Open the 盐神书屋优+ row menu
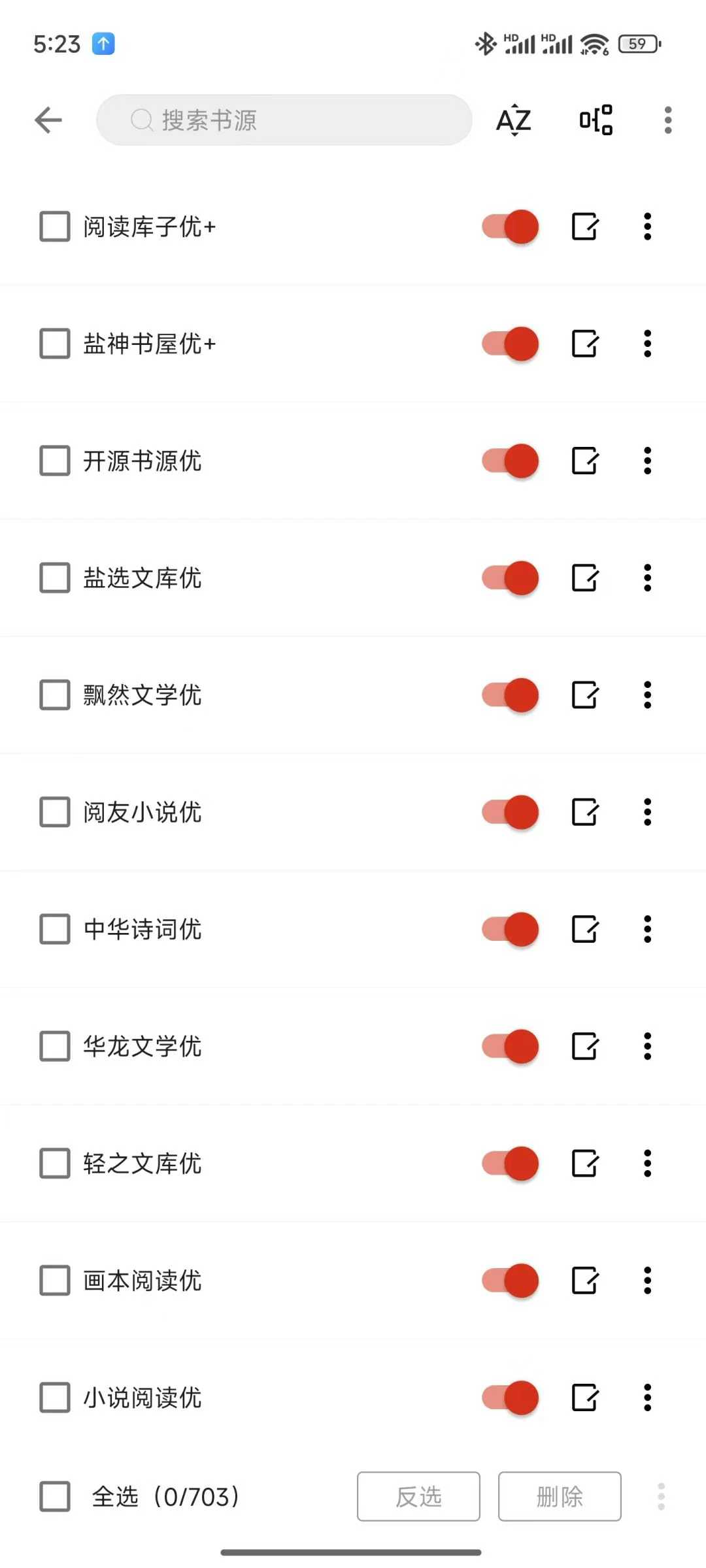Image resolution: width=706 pixels, height=1568 pixels. point(647,344)
